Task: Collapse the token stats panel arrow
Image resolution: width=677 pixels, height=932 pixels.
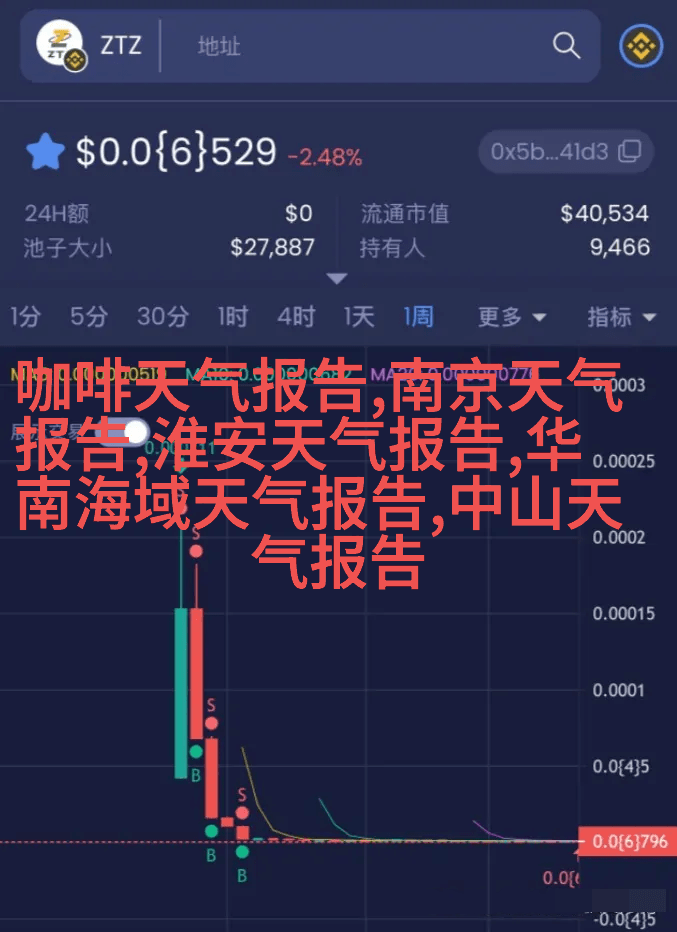Action: pos(337,278)
